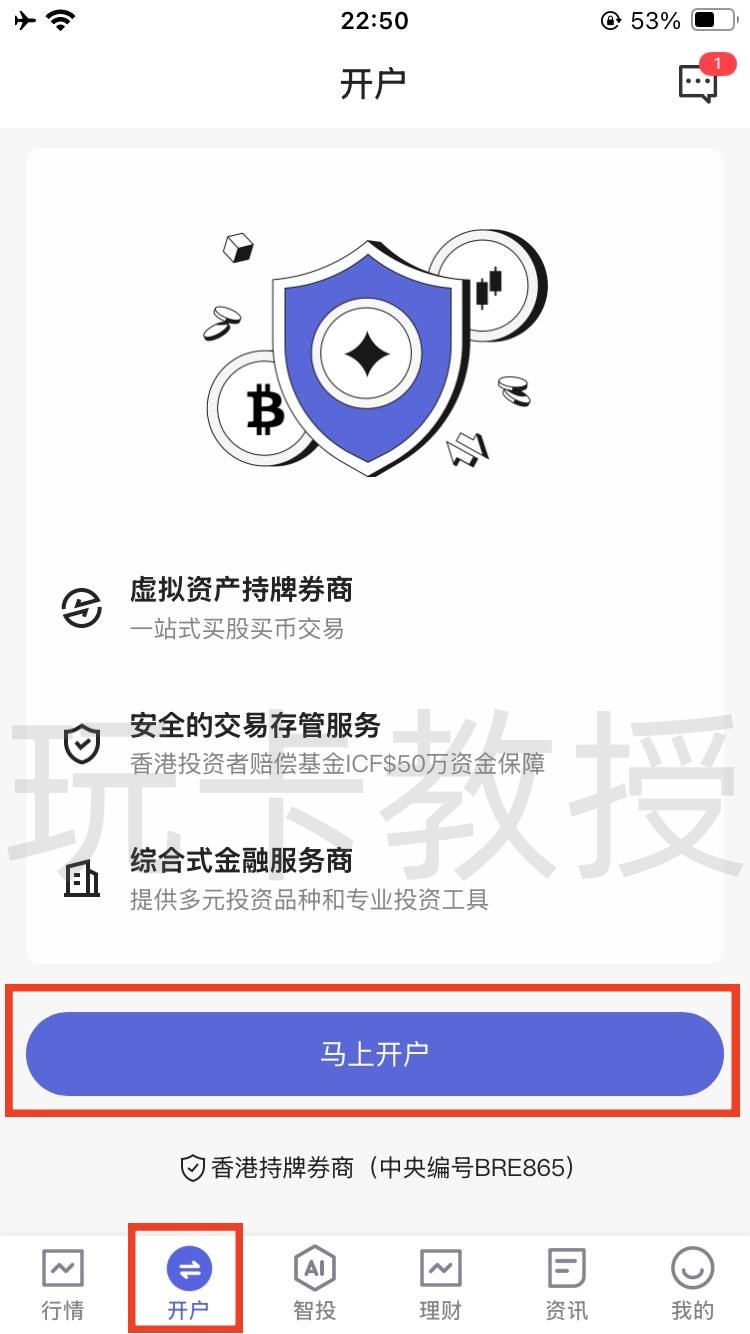Switch to the 资讯 tab
750x1334 pixels.
pos(566,1283)
